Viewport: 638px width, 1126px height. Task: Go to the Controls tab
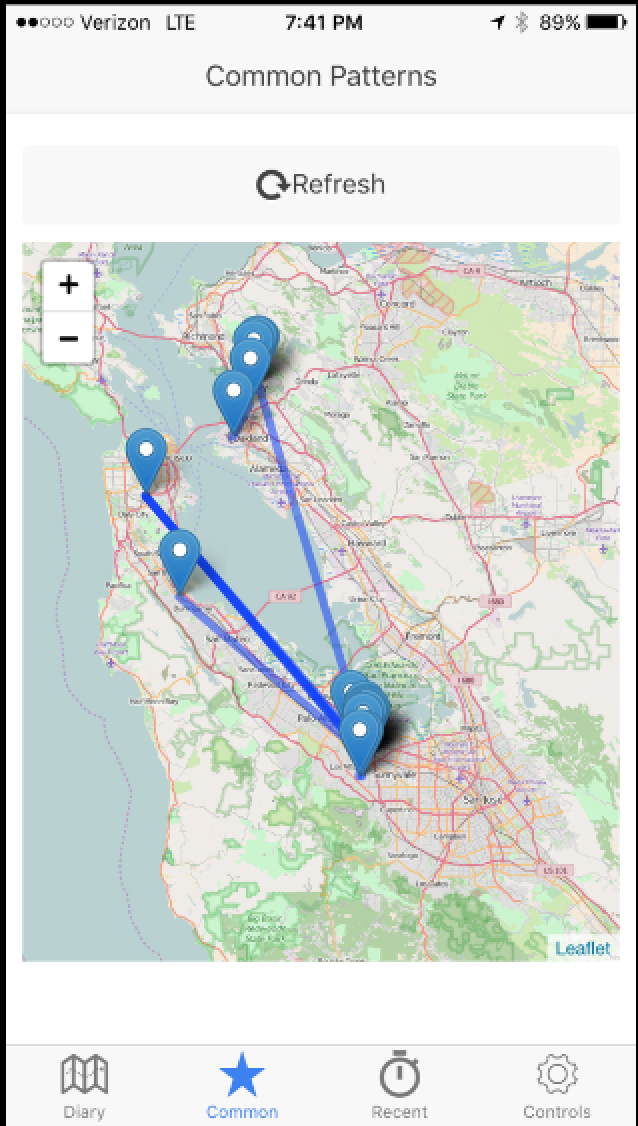point(556,1086)
